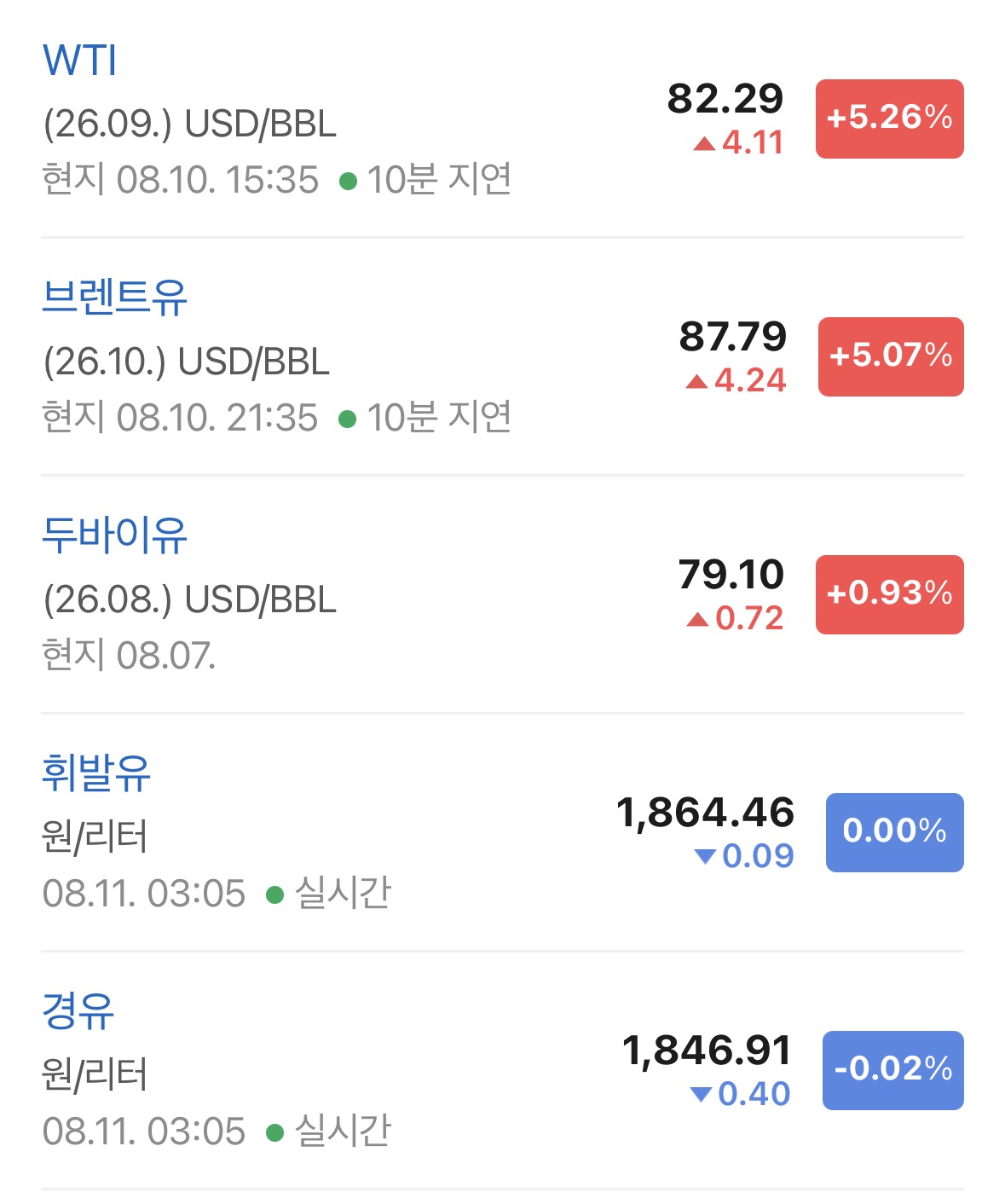
Task: Open the WTI crude oil row
Action: point(502,119)
